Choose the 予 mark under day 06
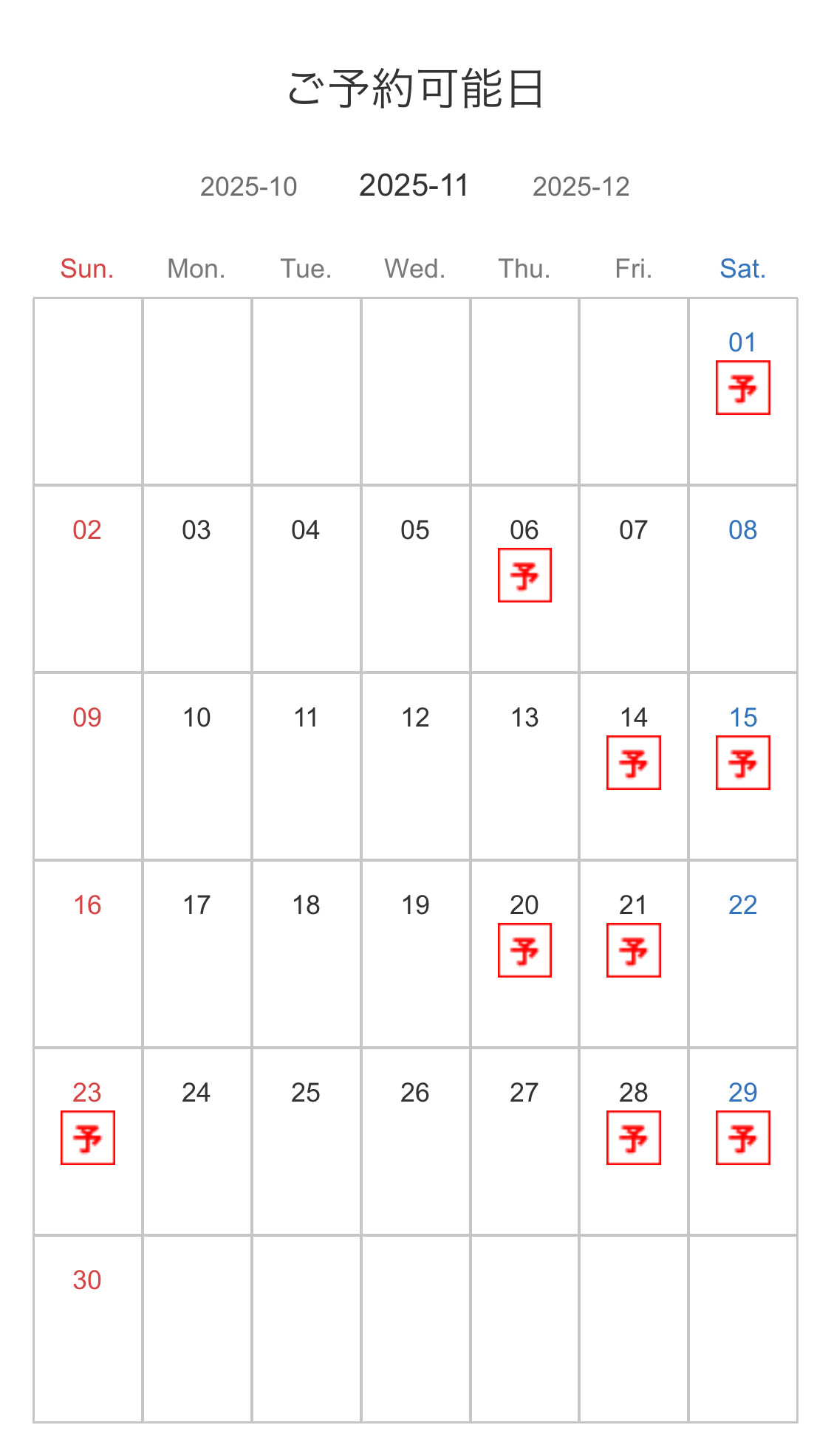The width and height of the screenshot is (831, 1456). click(524, 575)
